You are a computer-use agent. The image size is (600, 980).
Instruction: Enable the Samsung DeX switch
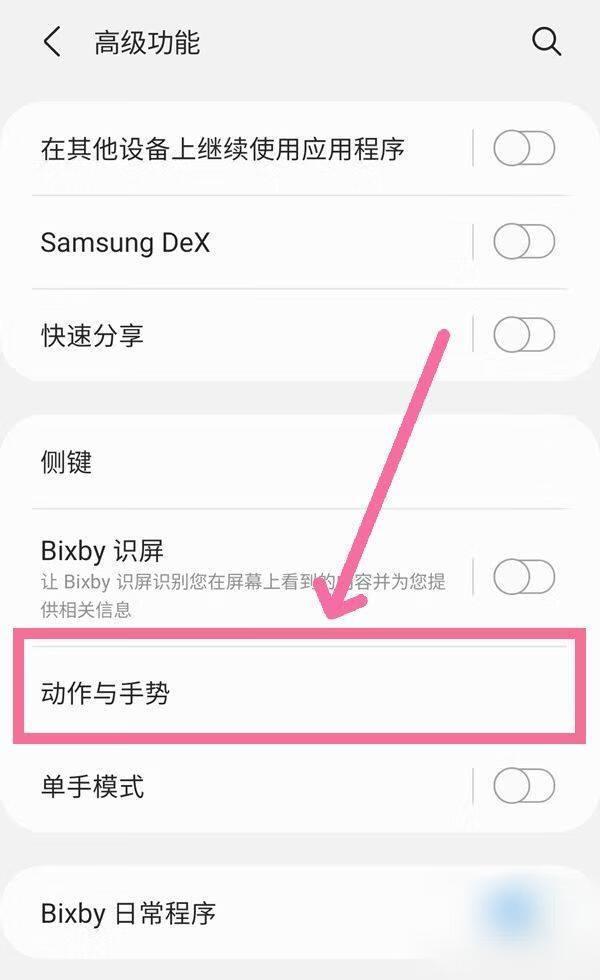524,242
